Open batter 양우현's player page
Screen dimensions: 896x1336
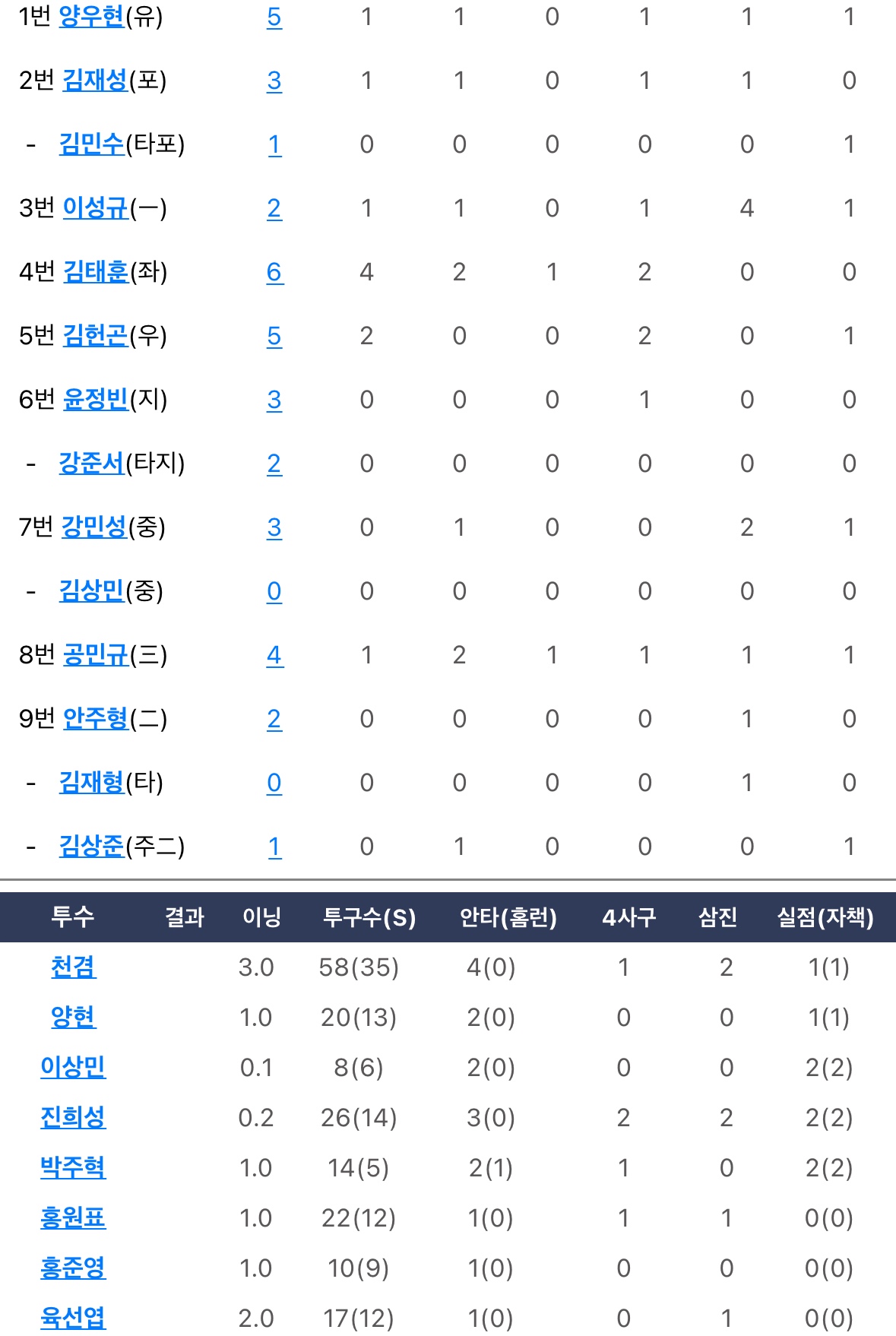(91, 17)
